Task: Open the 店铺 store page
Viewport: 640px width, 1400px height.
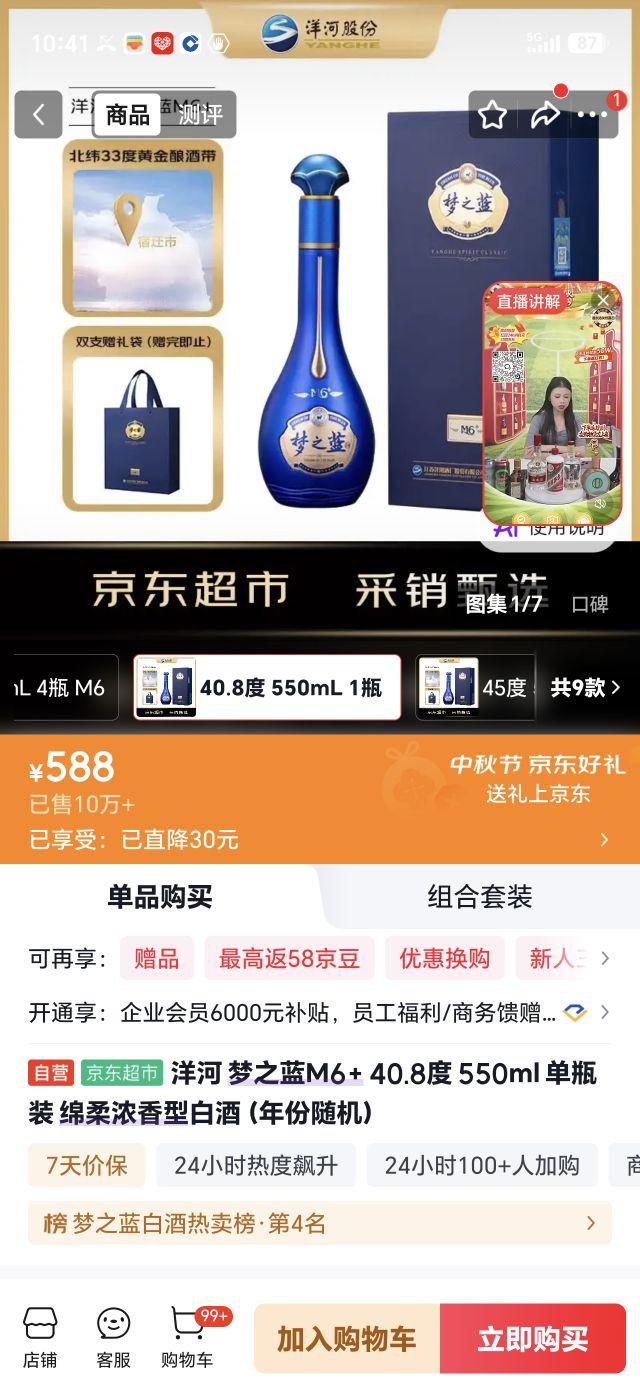Action: (41, 1338)
